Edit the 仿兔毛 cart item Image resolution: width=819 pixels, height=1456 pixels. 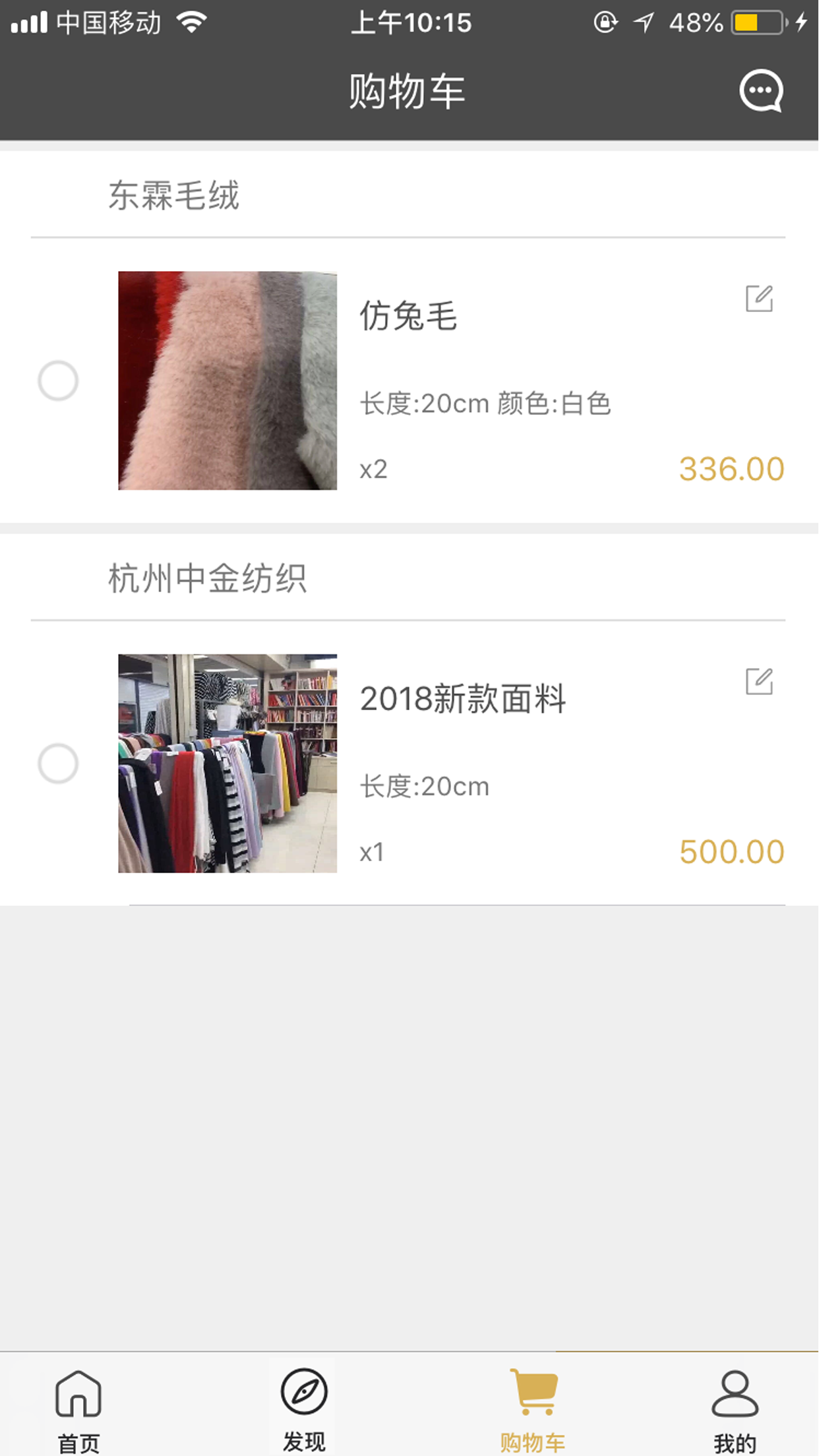[x=759, y=299]
